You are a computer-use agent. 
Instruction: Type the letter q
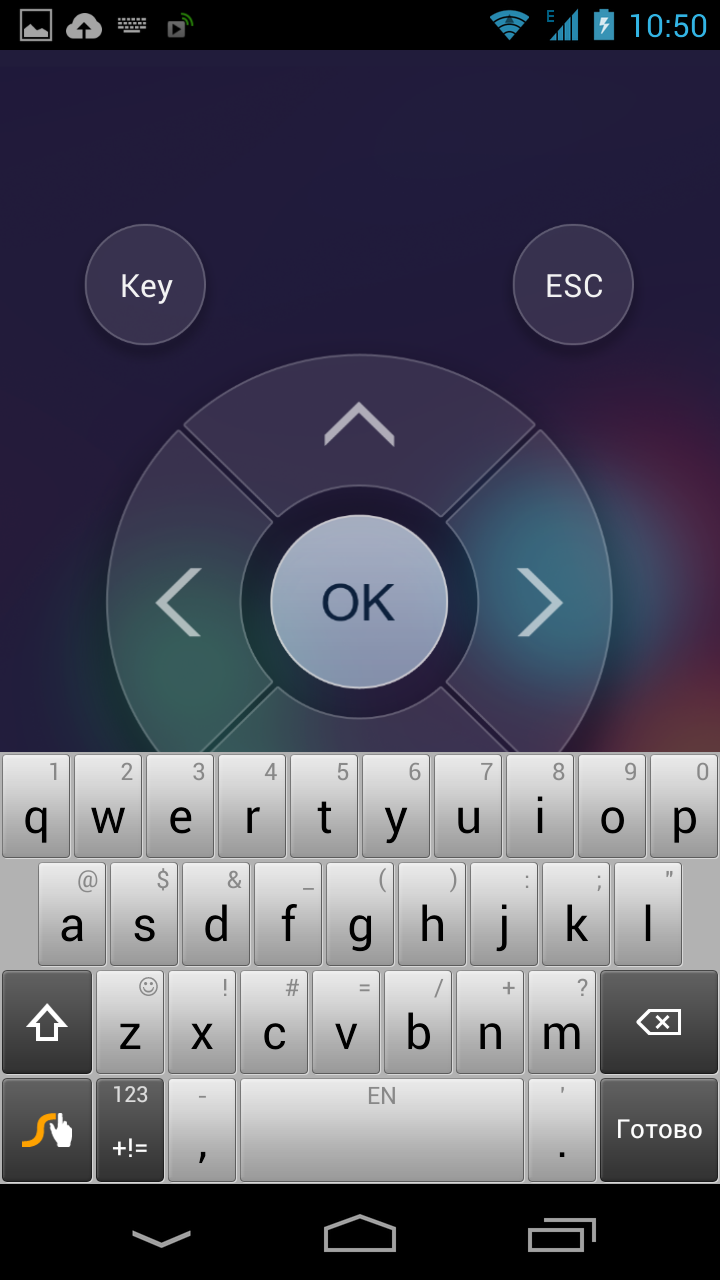click(36, 806)
